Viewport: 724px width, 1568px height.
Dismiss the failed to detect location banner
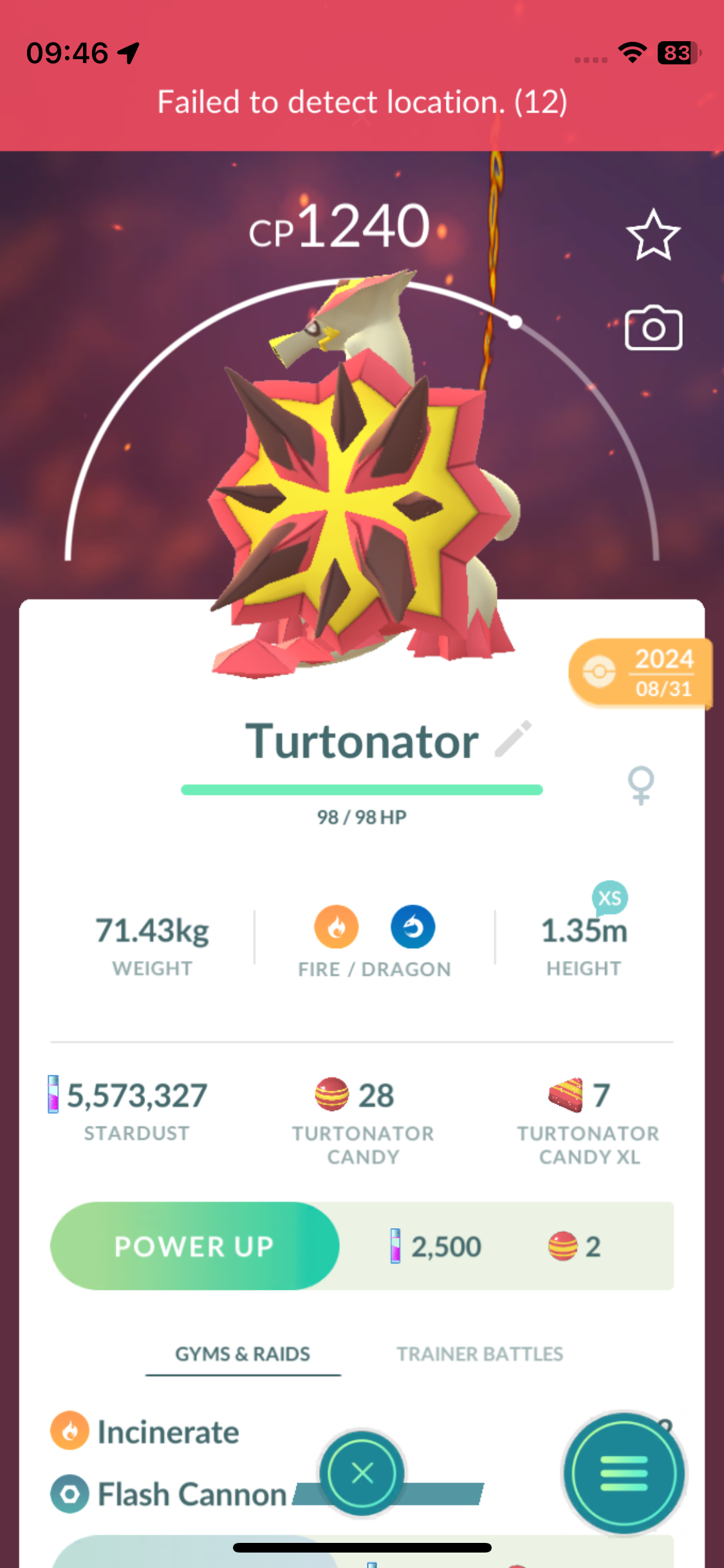pos(362,102)
